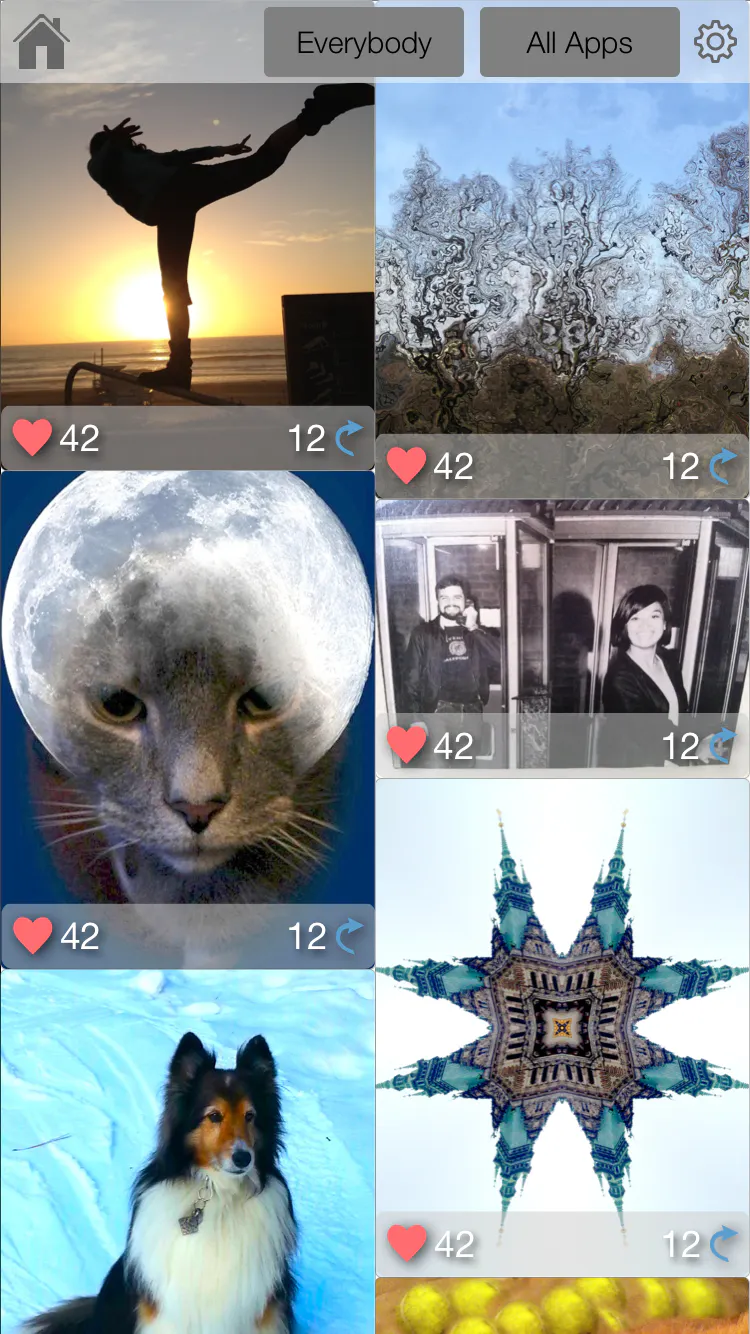Open the All Apps filter
The height and width of the screenshot is (1334, 750).
(x=579, y=43)
